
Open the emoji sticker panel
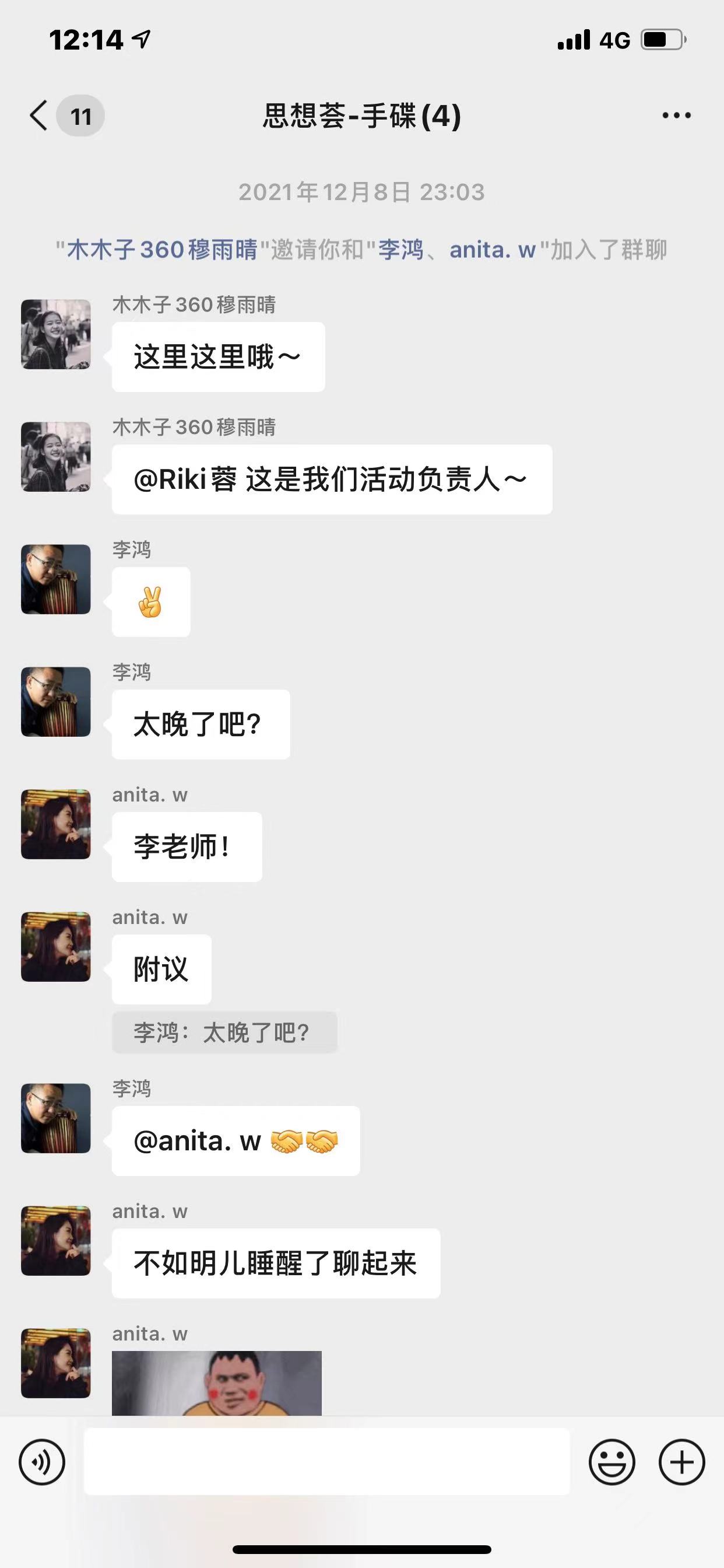tap(611, 1461)
